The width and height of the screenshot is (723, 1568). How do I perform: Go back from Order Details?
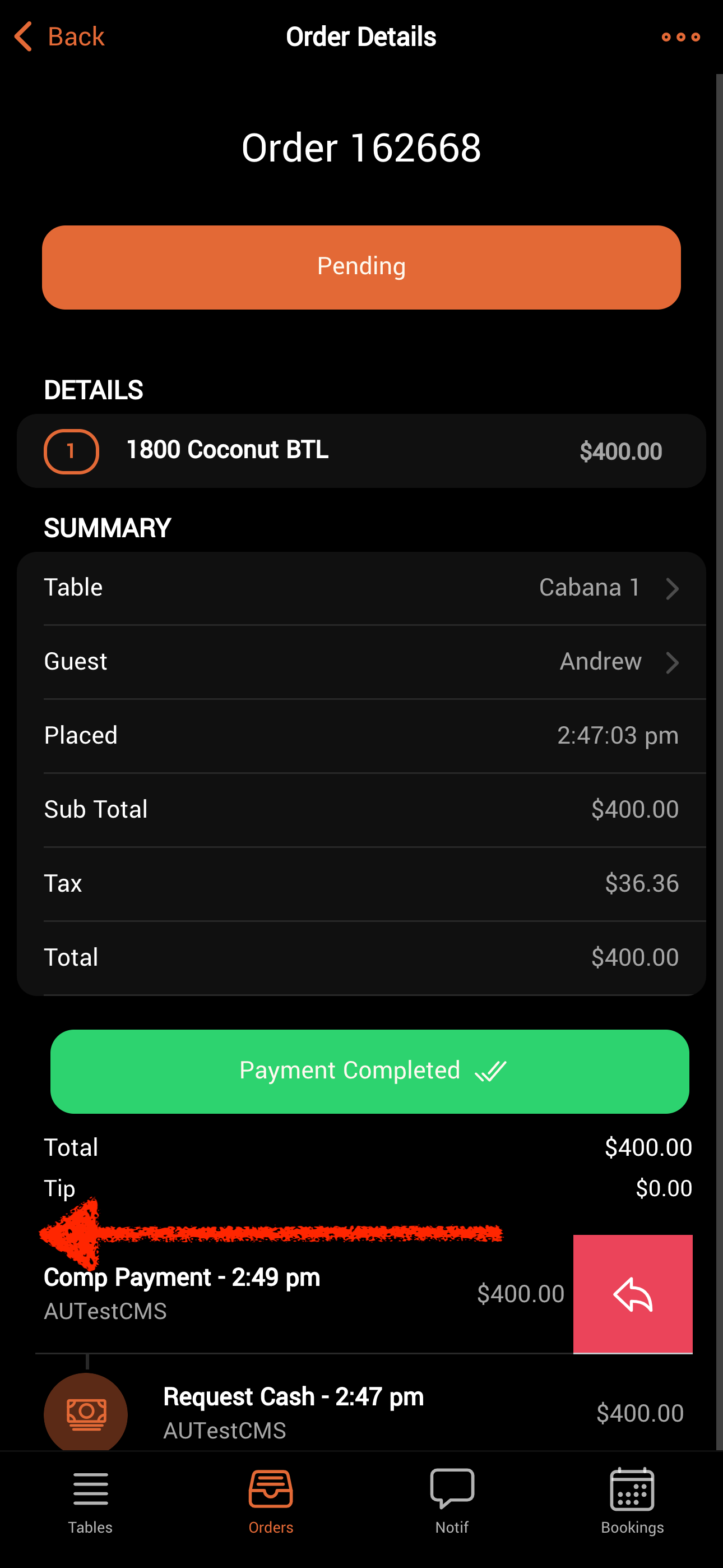point(59,36)
